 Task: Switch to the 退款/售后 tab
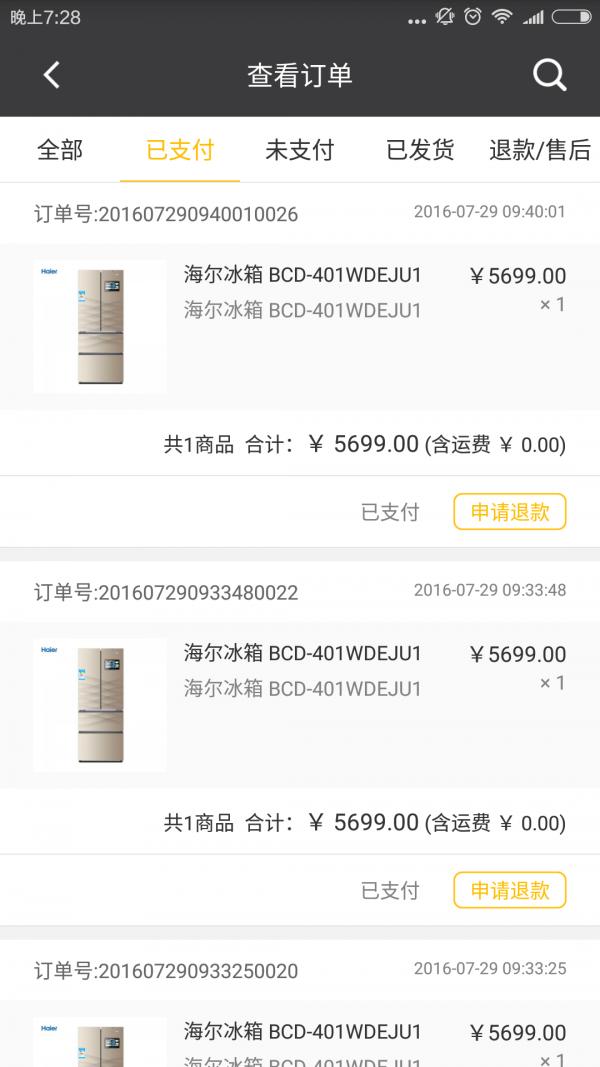tap(540, 150)
